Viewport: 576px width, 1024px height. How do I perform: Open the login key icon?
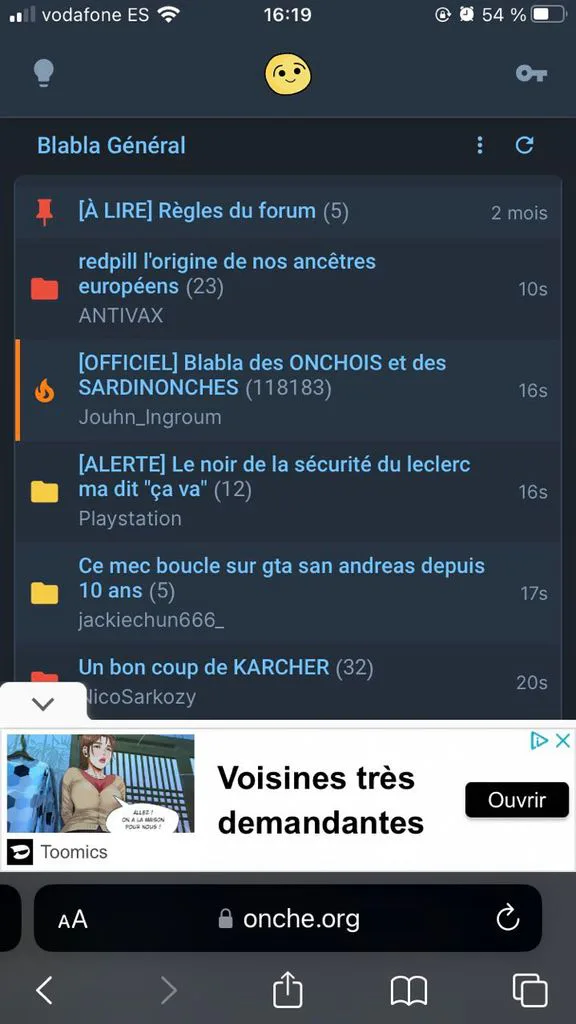pos(531,73)
